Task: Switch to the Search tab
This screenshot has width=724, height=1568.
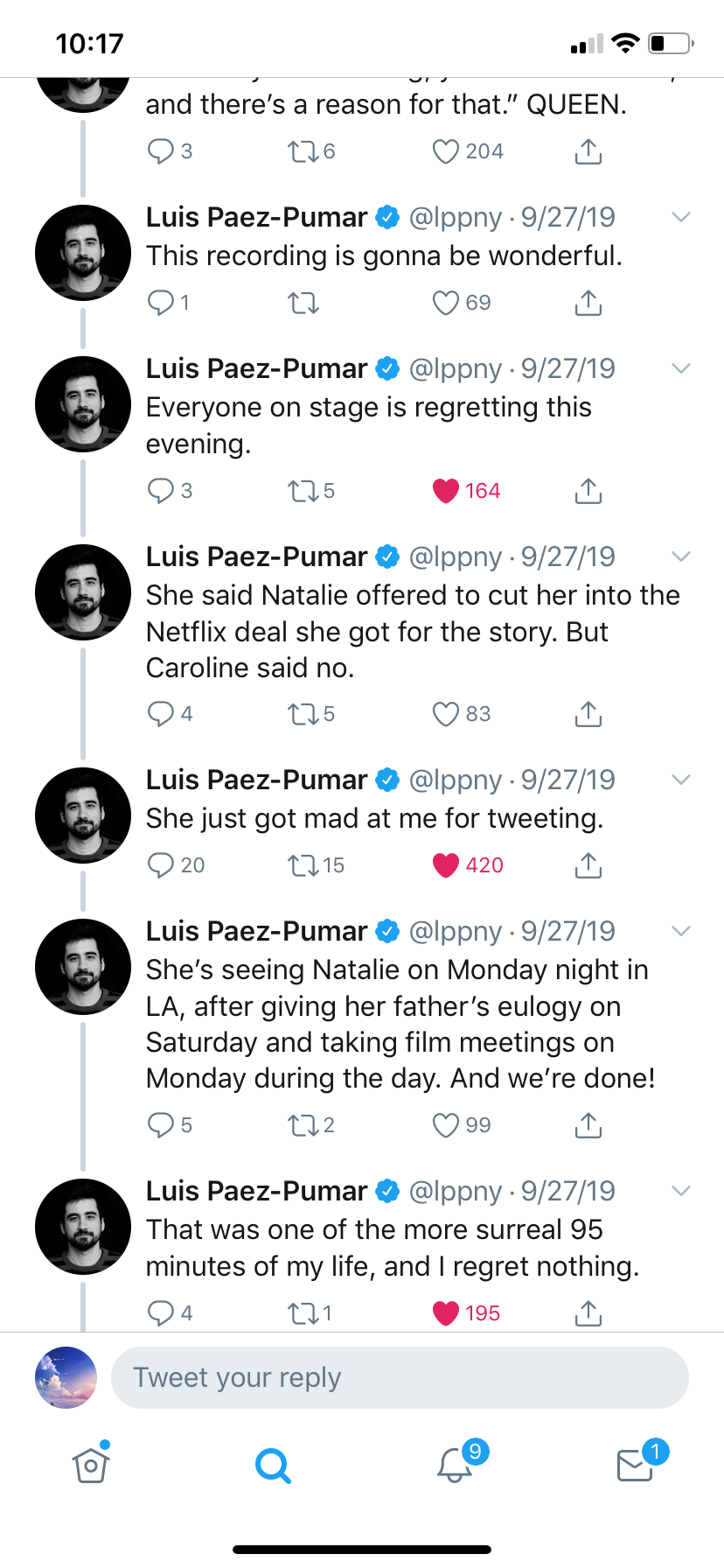Action: click(273, 1465)
